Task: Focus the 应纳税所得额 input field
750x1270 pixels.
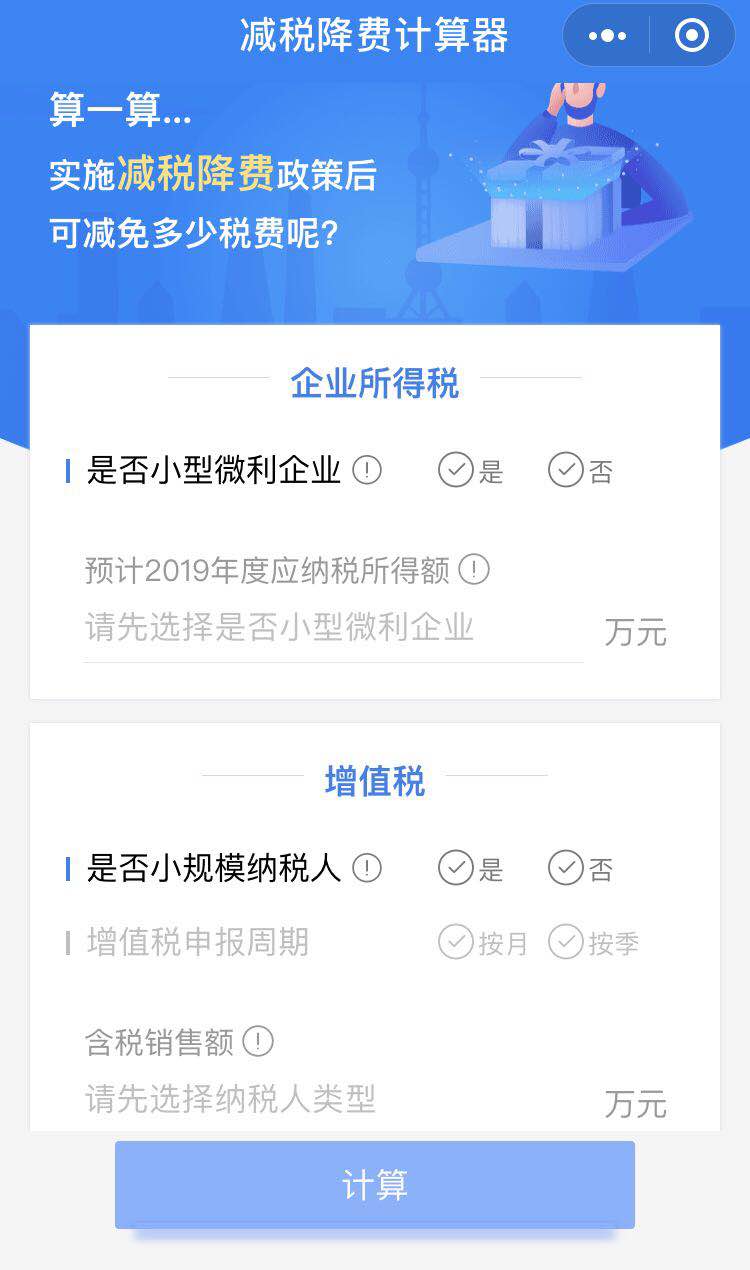Action: click(x=333, y=629)
